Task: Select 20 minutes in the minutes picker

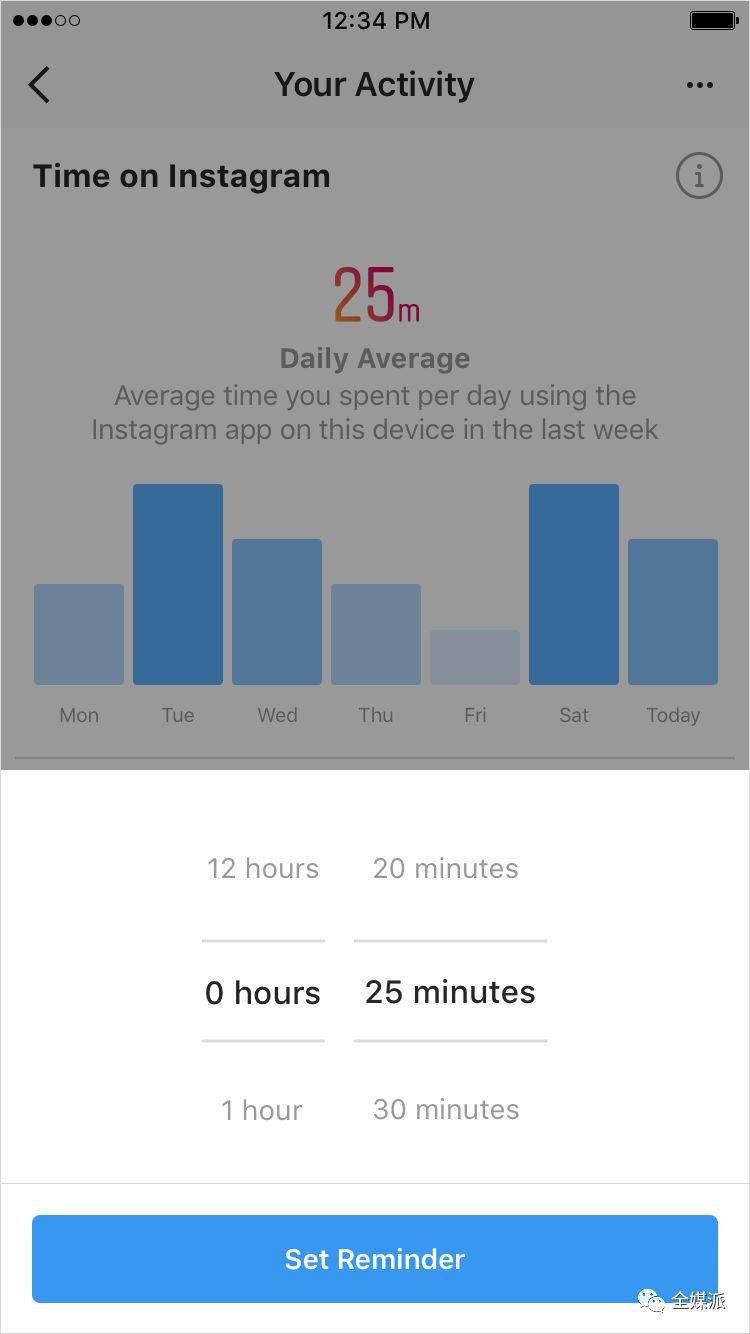Action: (446, 868)
